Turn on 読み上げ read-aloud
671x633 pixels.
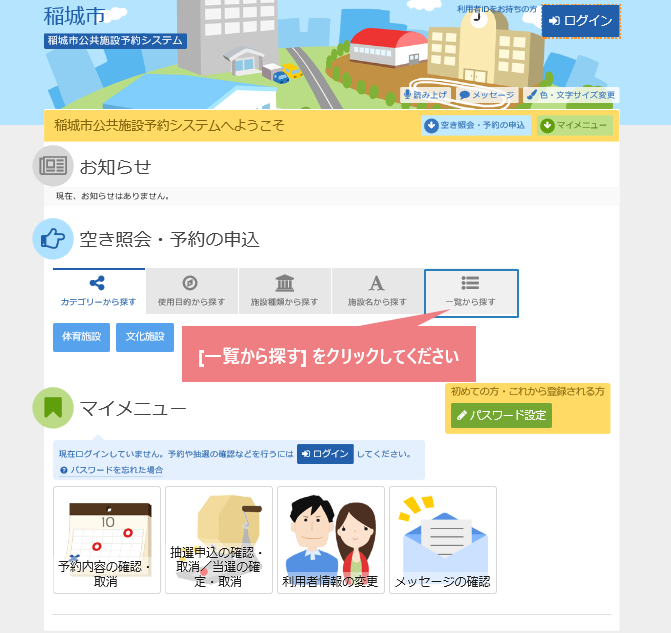coord(426,95)
